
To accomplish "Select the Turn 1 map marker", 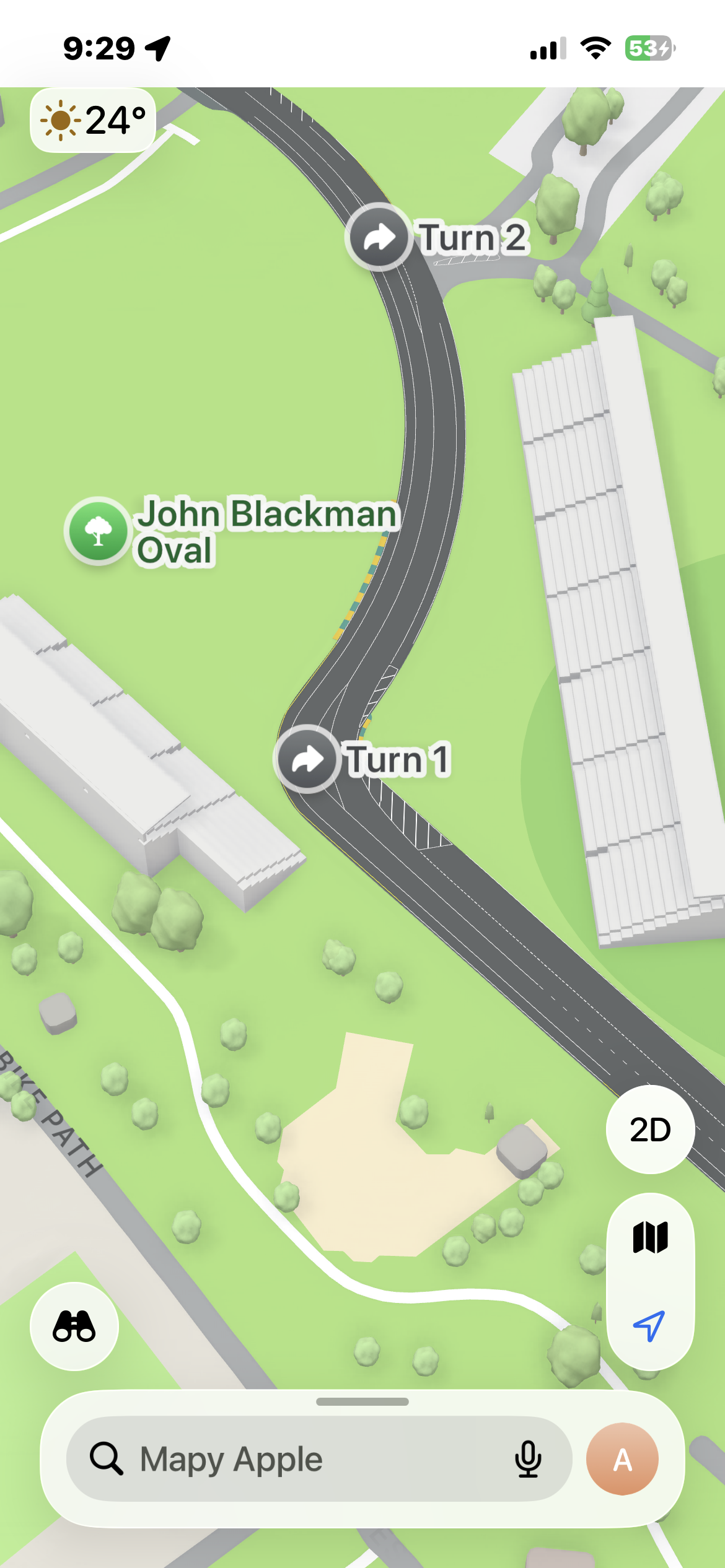I will click(307, 759).
